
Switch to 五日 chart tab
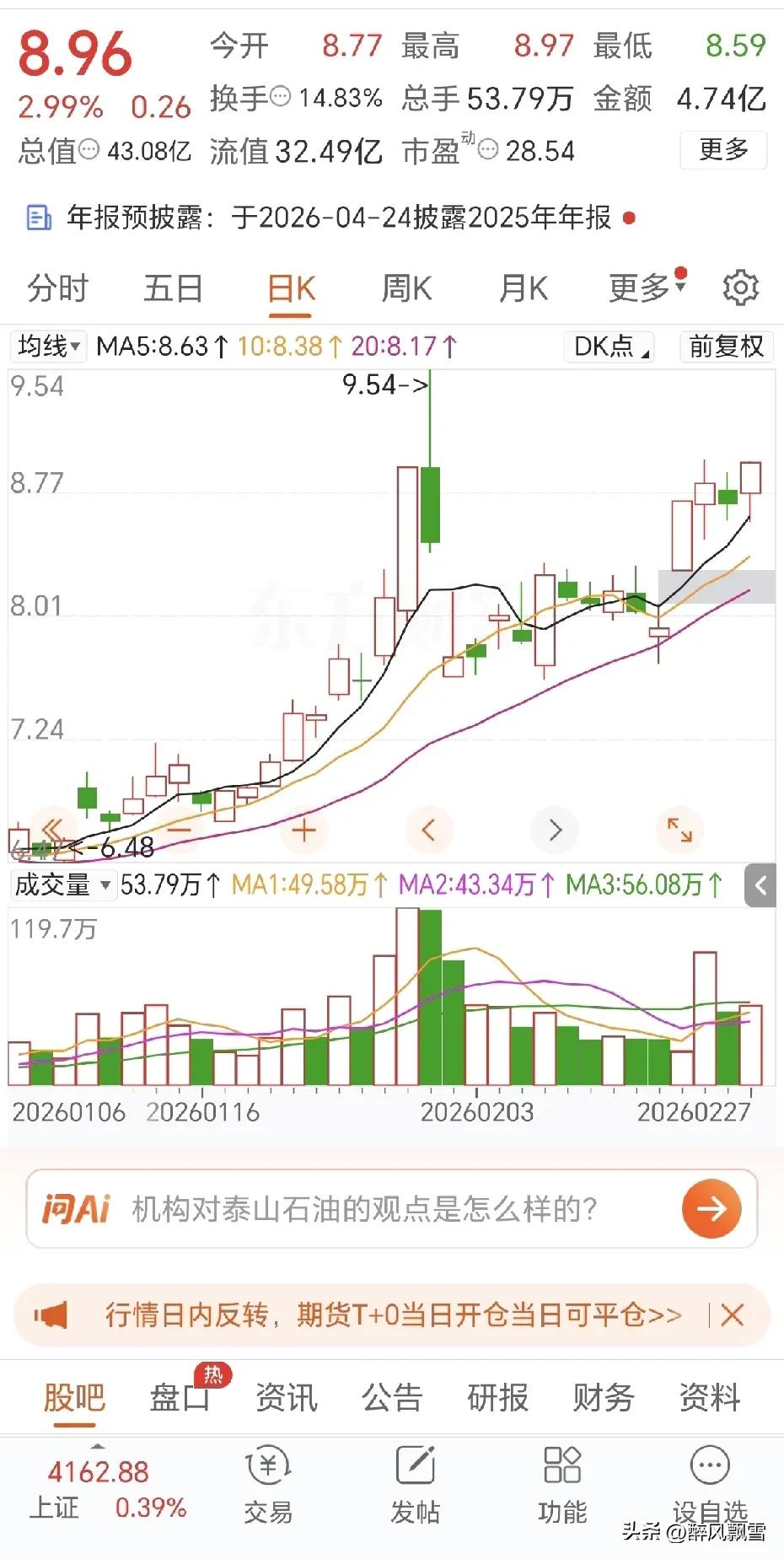[x=173, y=289]
